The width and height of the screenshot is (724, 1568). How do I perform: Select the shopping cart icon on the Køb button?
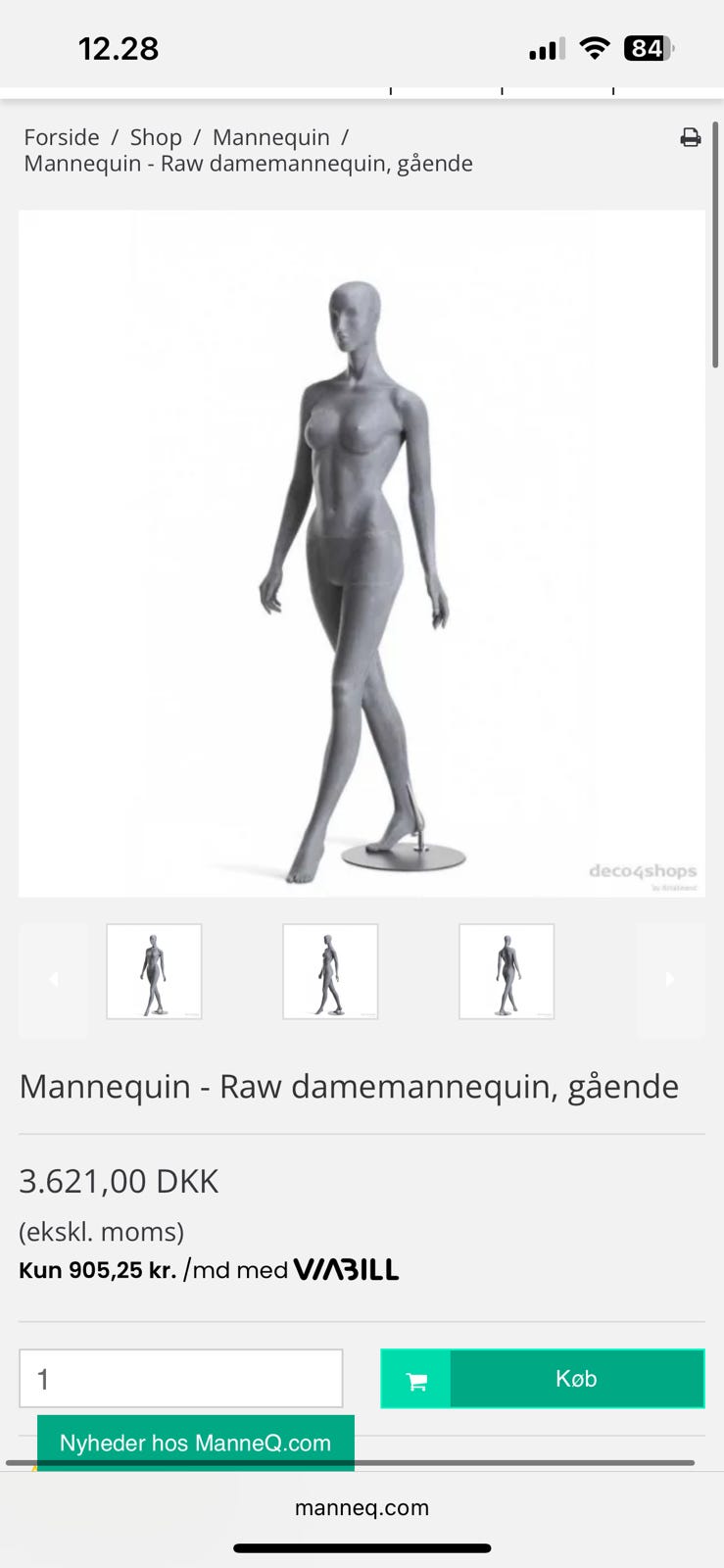tap(415, 1378)
